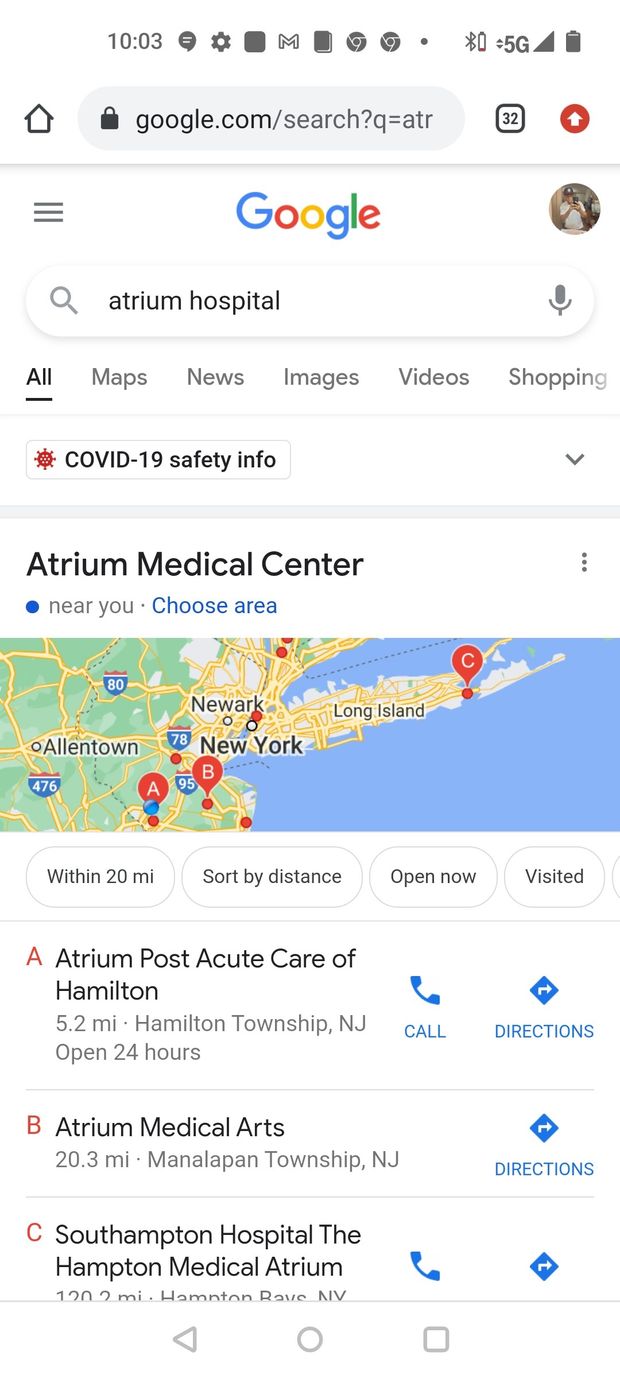Apply the Within 20 mi filter
620x1378 pixels.
pos(100,877)
